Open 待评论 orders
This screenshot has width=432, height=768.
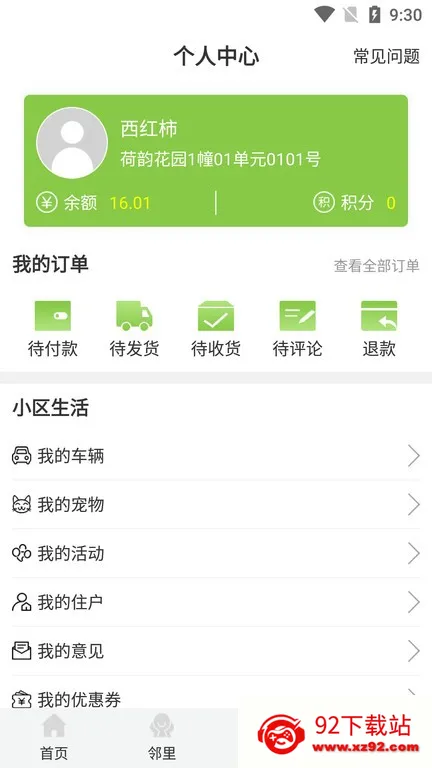pyautogui.click(x=297, y=329)
